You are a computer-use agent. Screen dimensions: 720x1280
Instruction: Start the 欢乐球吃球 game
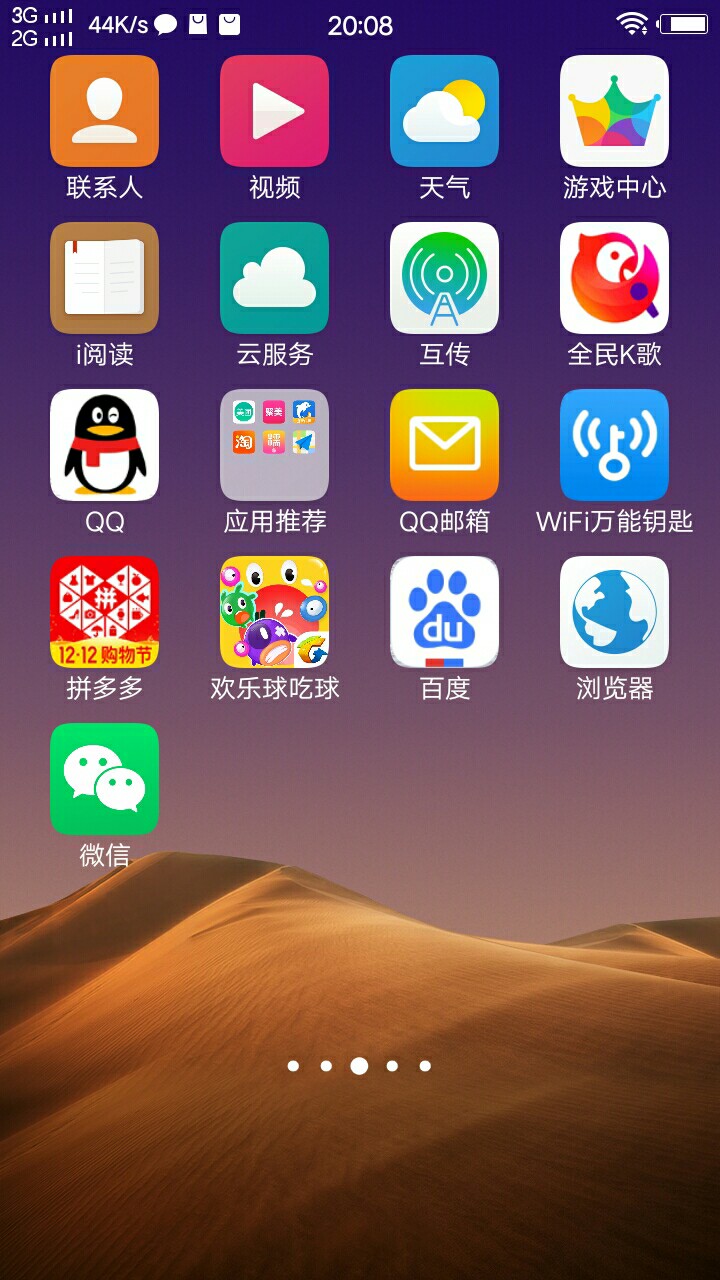point(274,612)
